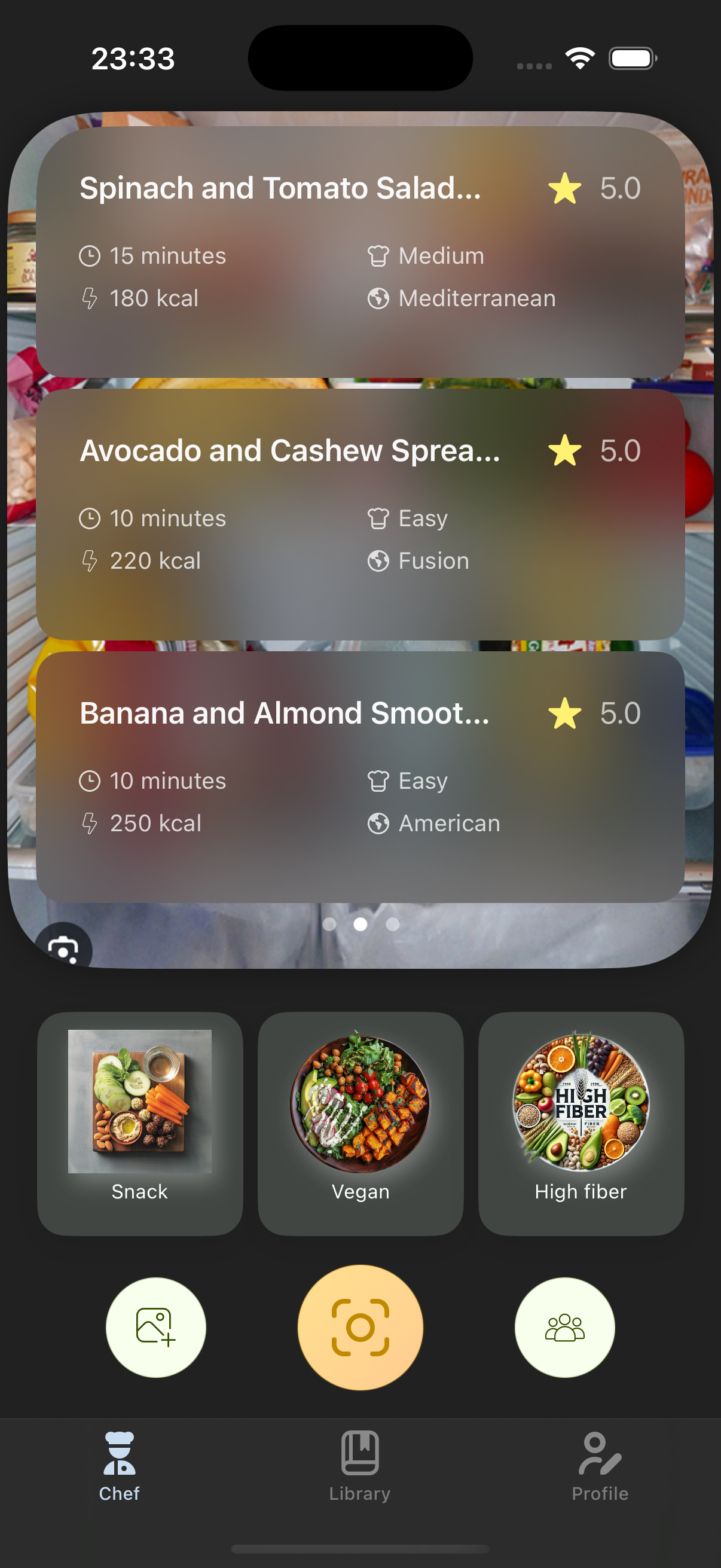Toggle the star on Avocado and Cashew Spread

[x=564, y=451]
